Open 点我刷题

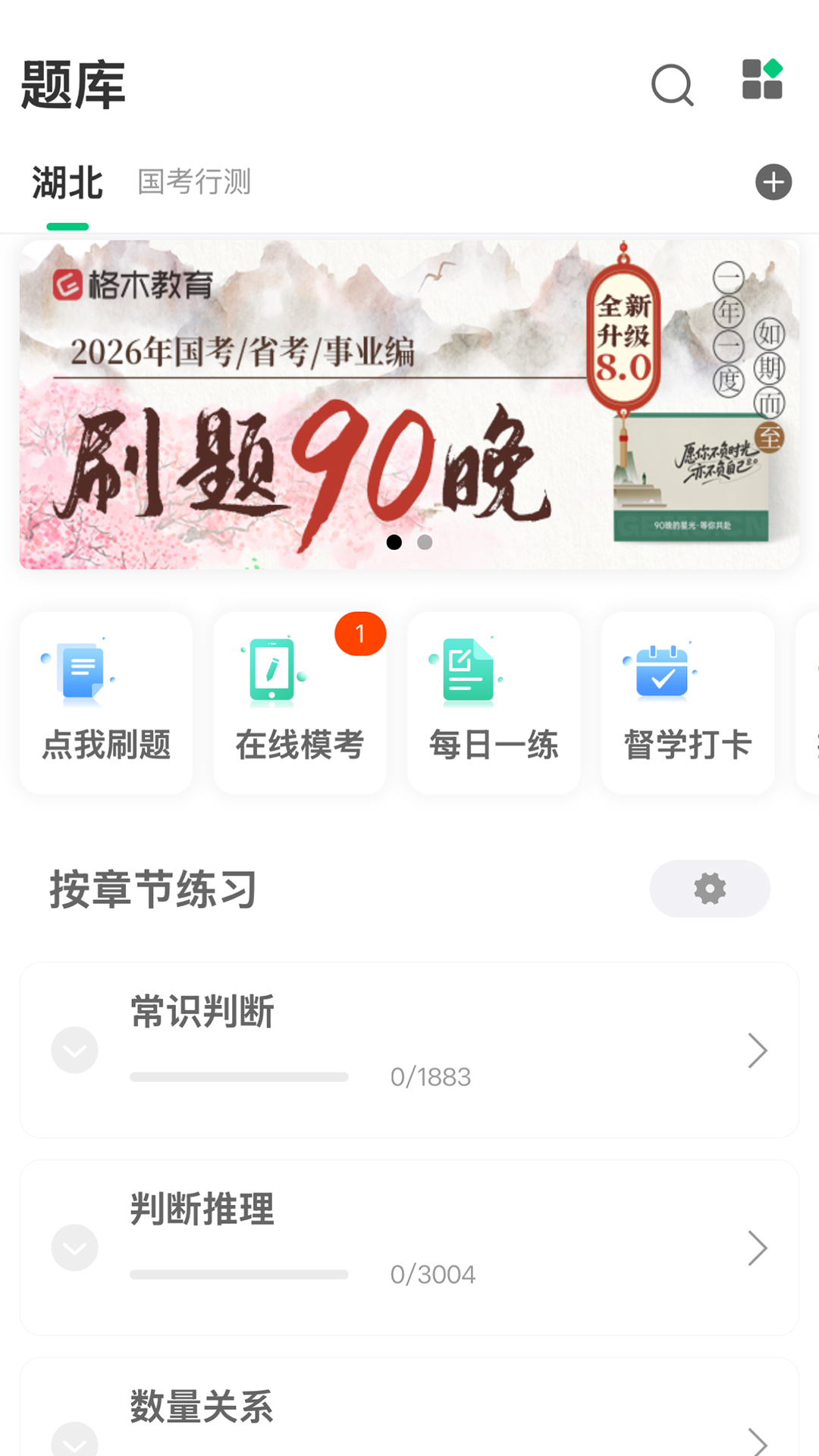pyautogui.click(x=106, y=703)
